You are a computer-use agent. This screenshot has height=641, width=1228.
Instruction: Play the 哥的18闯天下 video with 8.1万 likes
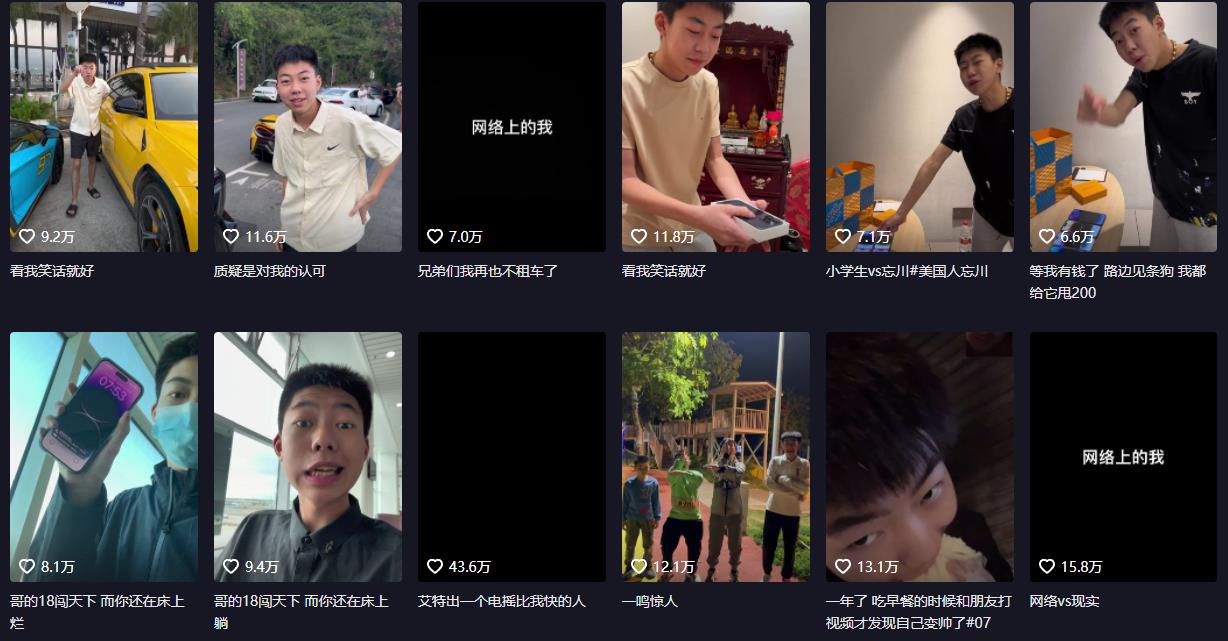(103, 457)
